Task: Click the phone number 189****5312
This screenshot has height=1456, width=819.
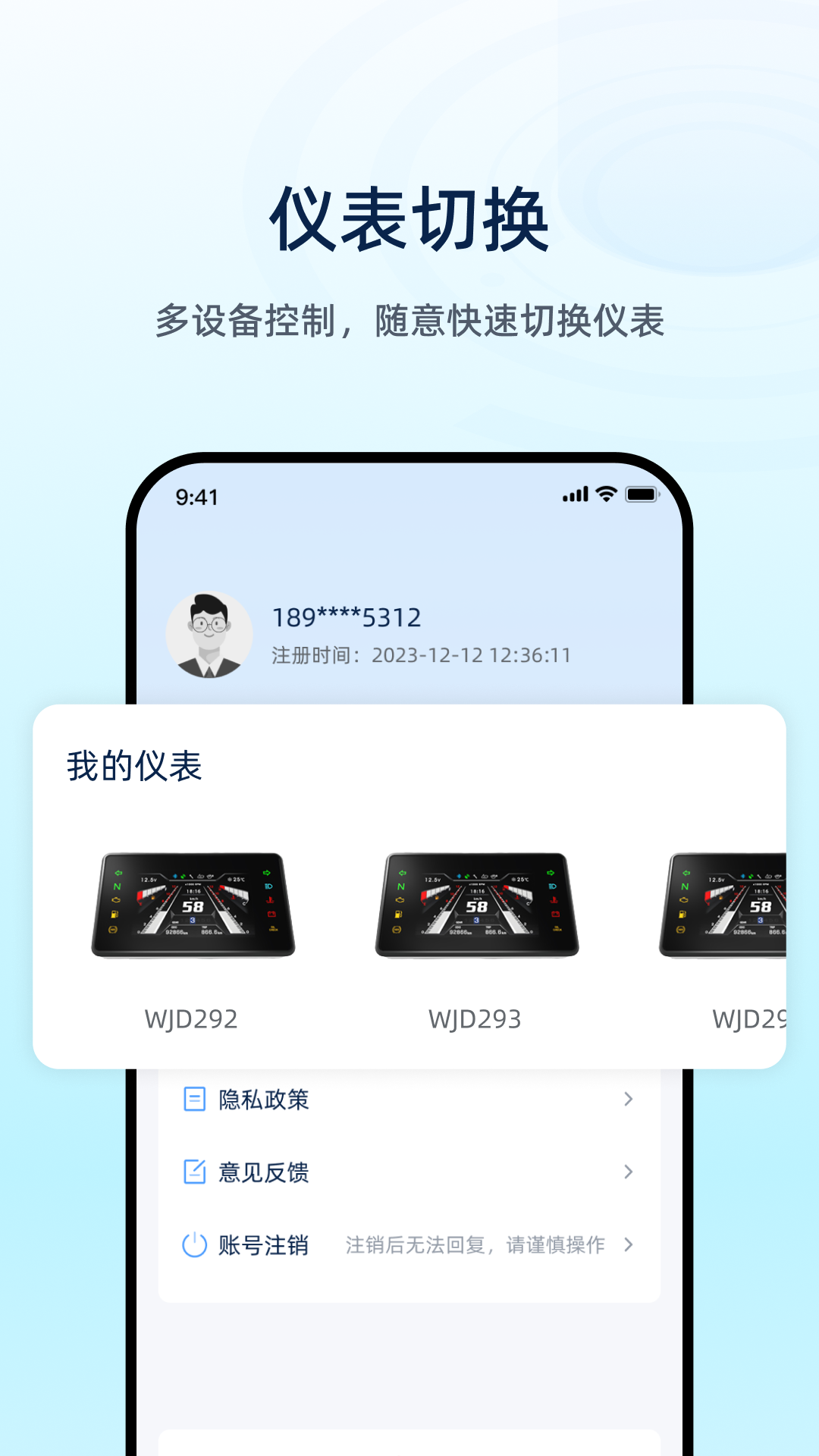Action: (347, 617)
